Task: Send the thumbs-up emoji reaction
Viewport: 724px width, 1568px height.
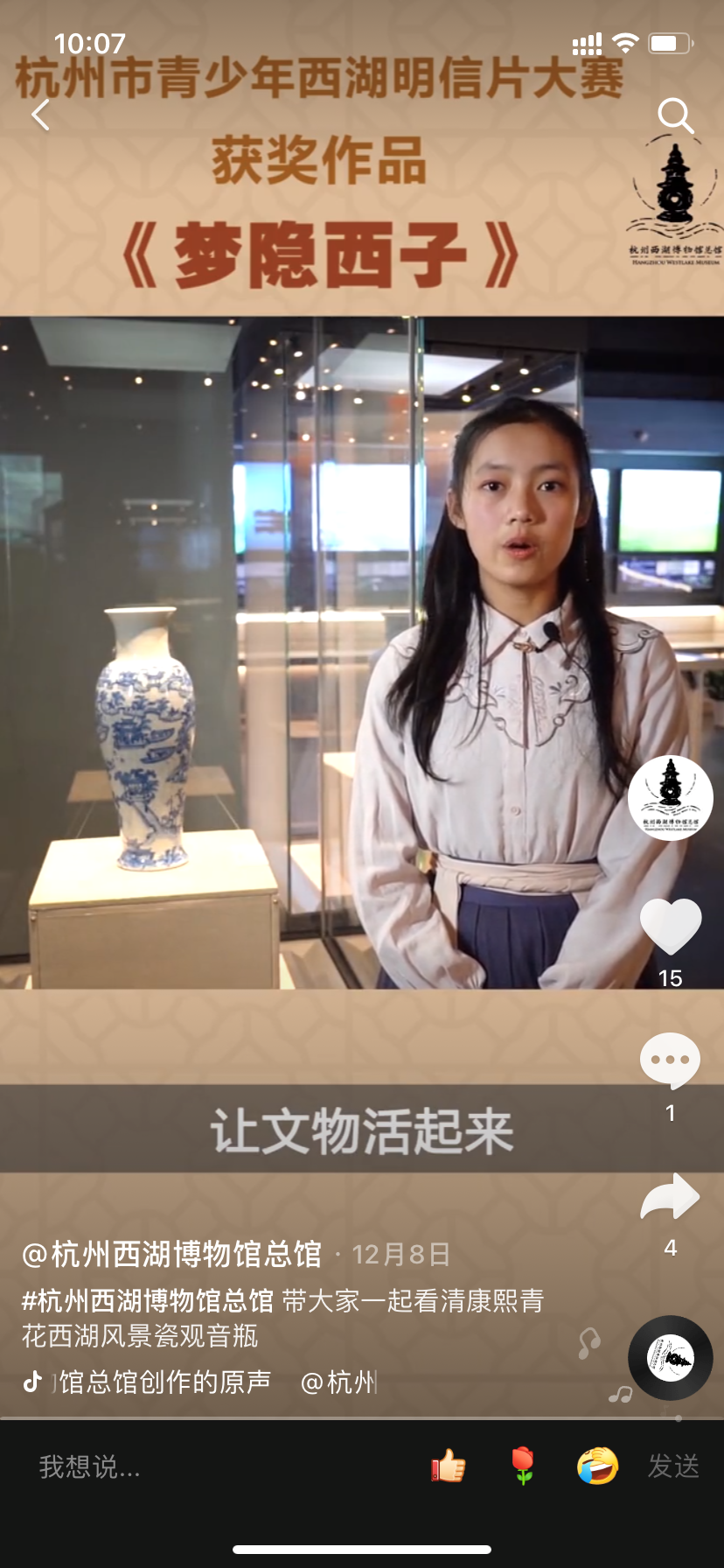Action: 449,1466
